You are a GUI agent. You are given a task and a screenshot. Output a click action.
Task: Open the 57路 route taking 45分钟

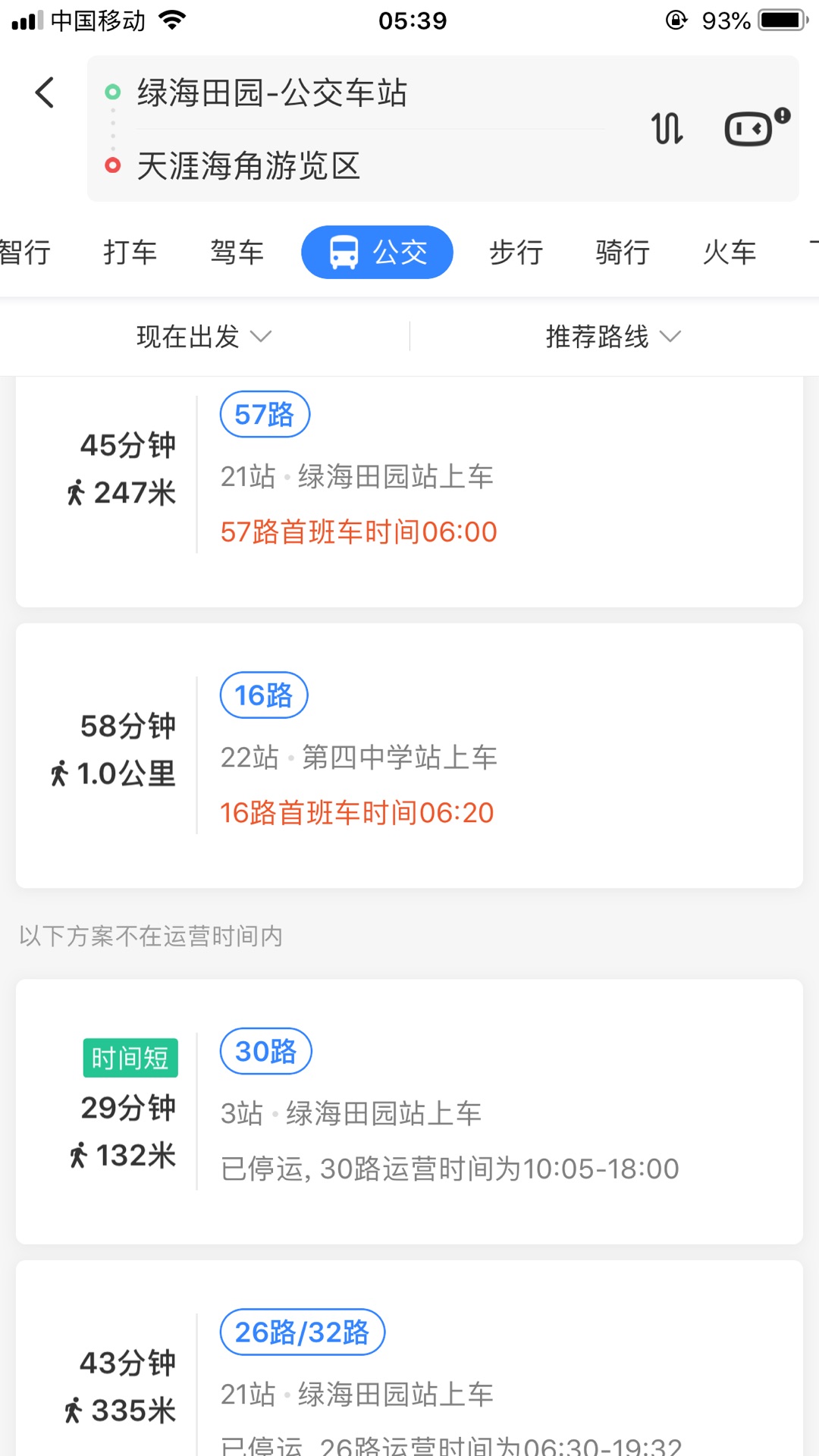point(409,491)
